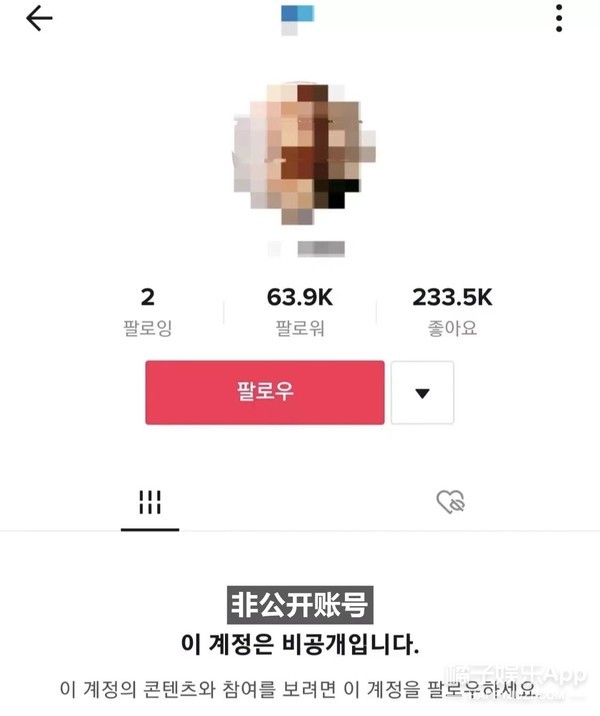Switch to the liked videos heart tab

click(451, 502)
